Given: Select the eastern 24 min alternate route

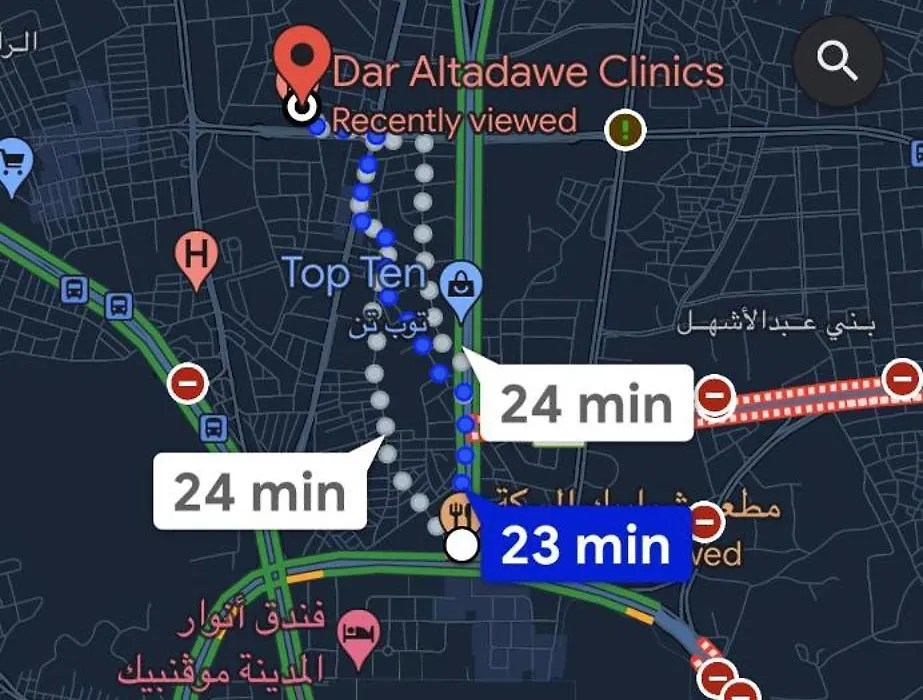Looking at the screenshot, I should 585,404.
